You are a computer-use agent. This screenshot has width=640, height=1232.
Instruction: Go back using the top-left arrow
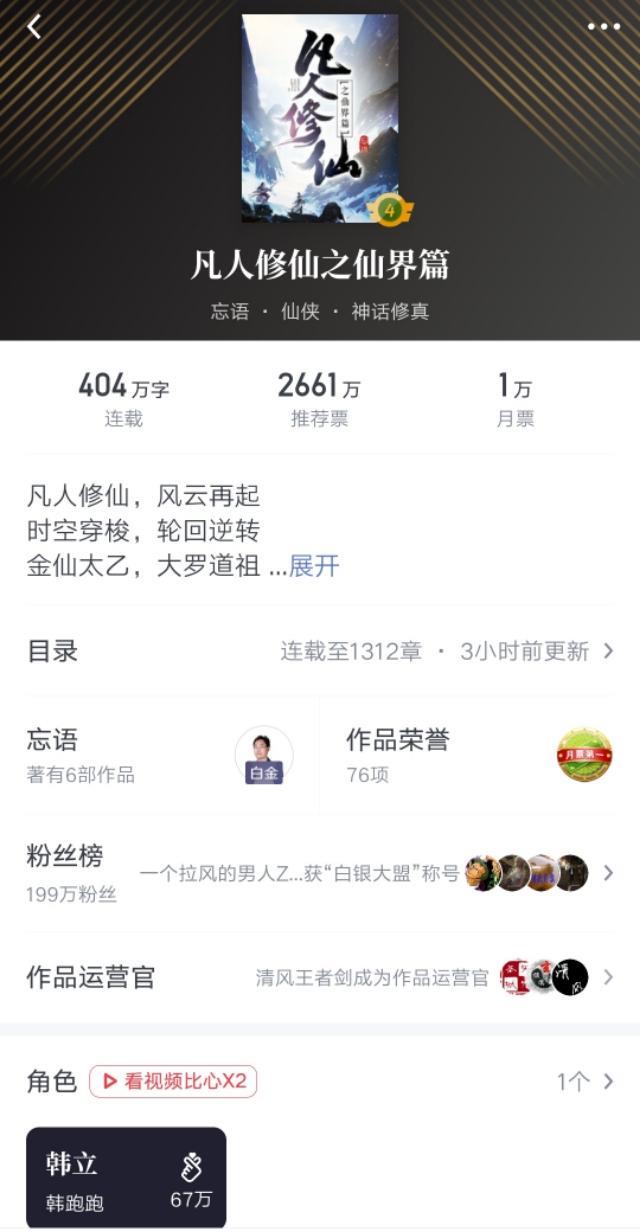34,27
